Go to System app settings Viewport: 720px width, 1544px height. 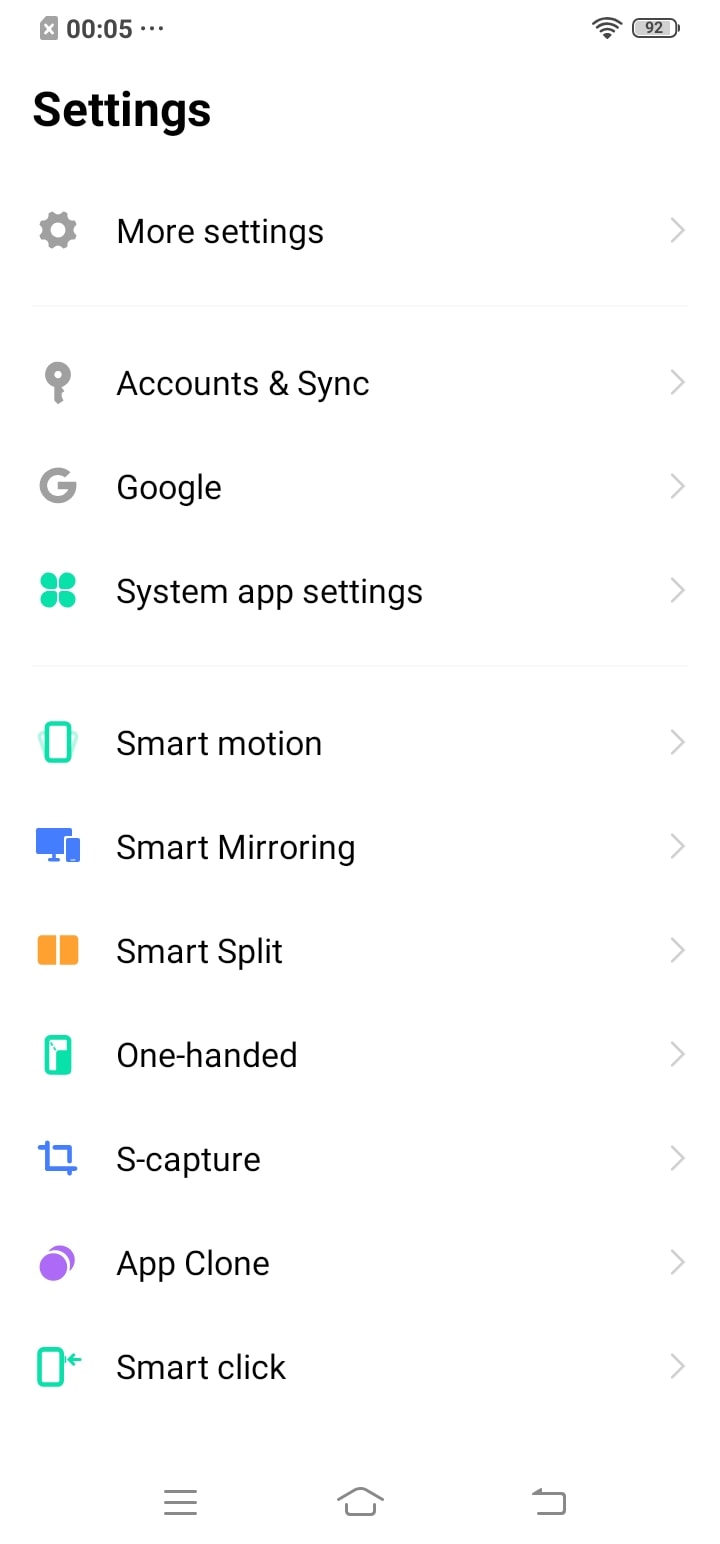coord(360,591)
